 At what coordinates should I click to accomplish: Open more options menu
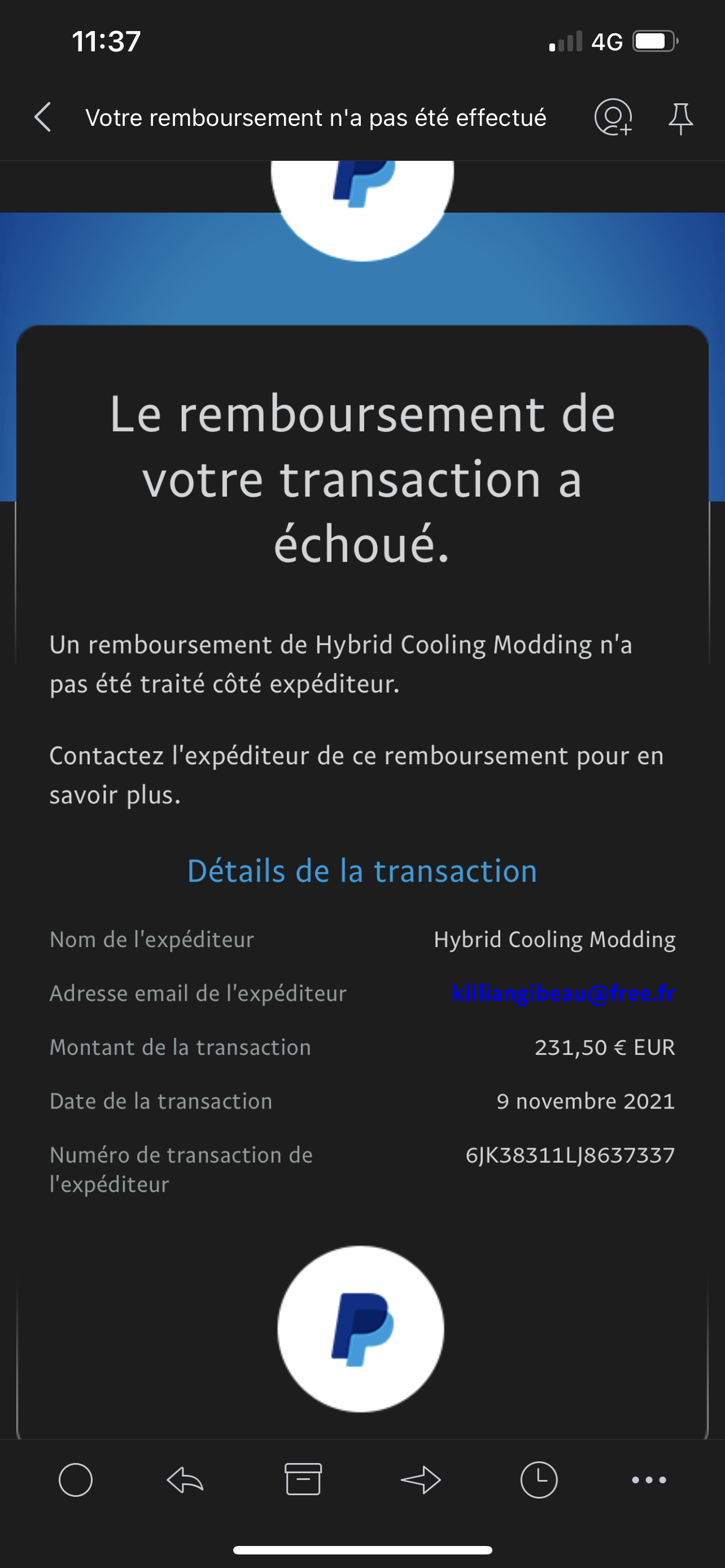(649, 1480)
